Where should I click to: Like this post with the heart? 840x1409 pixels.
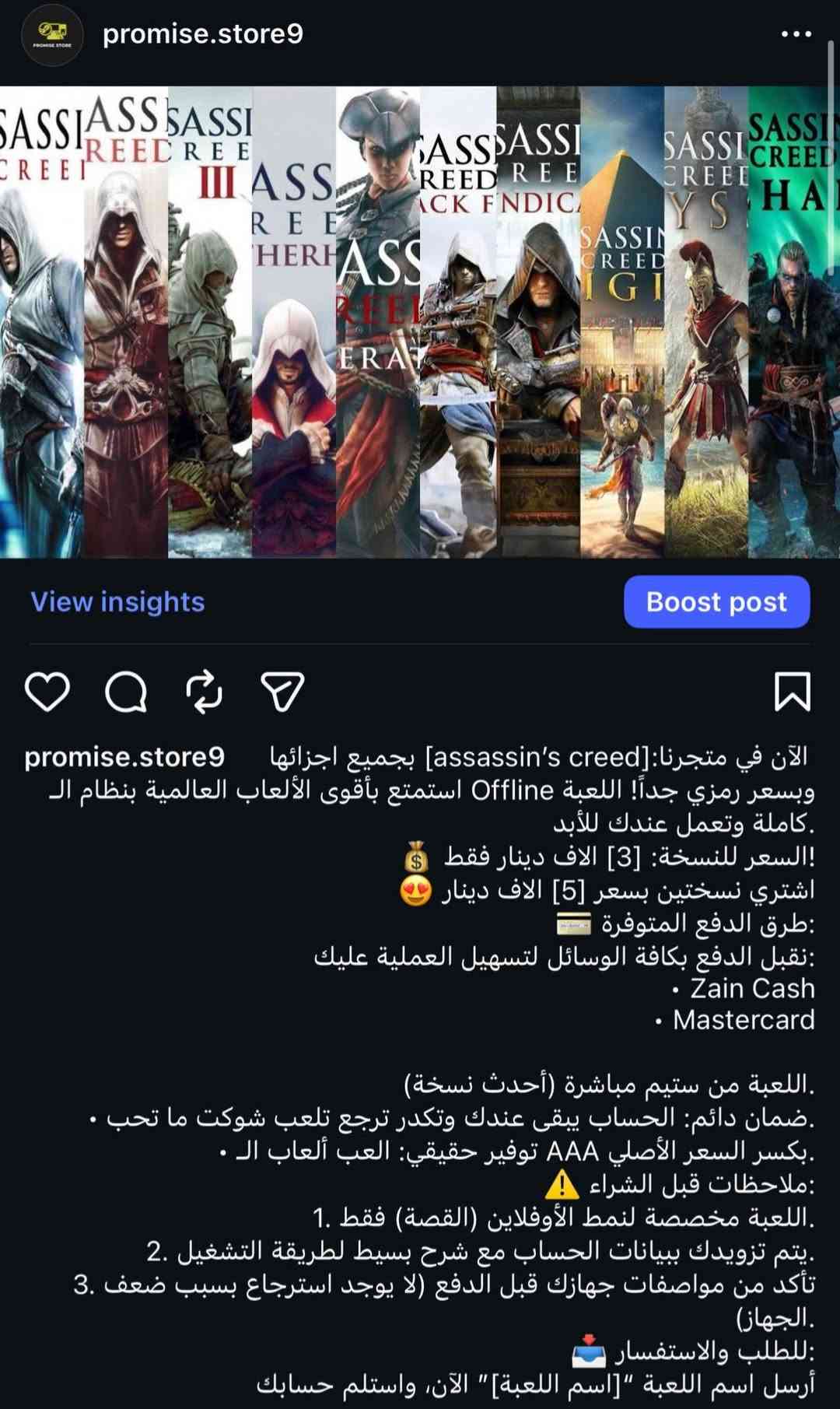coord(47,691)
